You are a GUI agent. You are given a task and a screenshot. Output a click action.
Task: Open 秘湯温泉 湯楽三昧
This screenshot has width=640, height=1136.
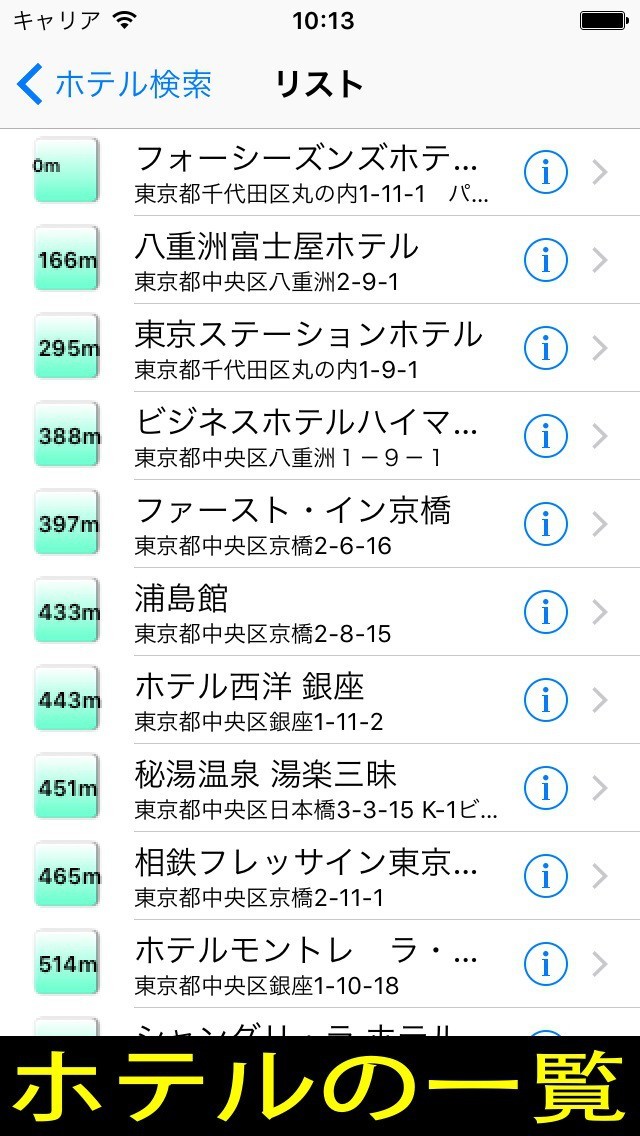pyautogui.click(x=310, y=788)
